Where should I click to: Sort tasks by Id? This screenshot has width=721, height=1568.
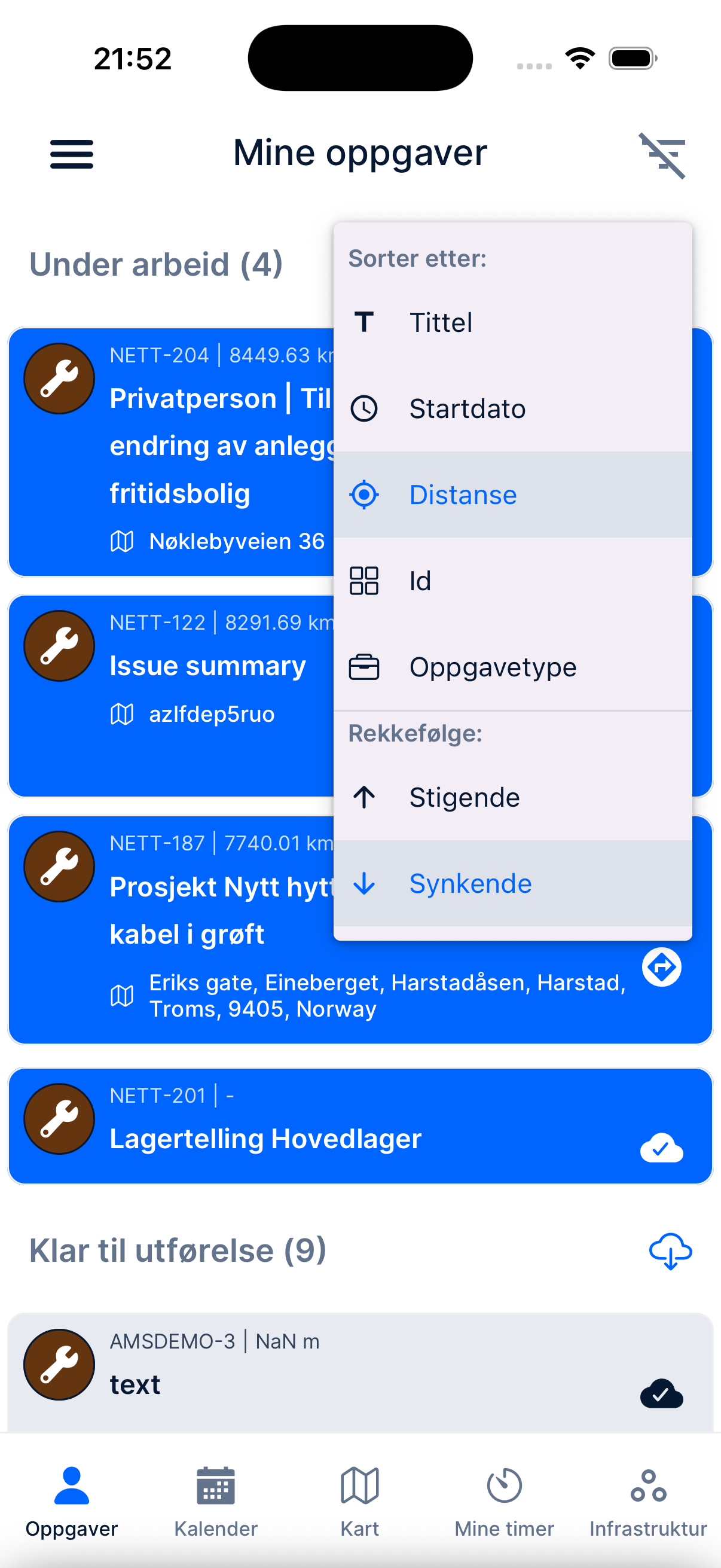(512, 581)
